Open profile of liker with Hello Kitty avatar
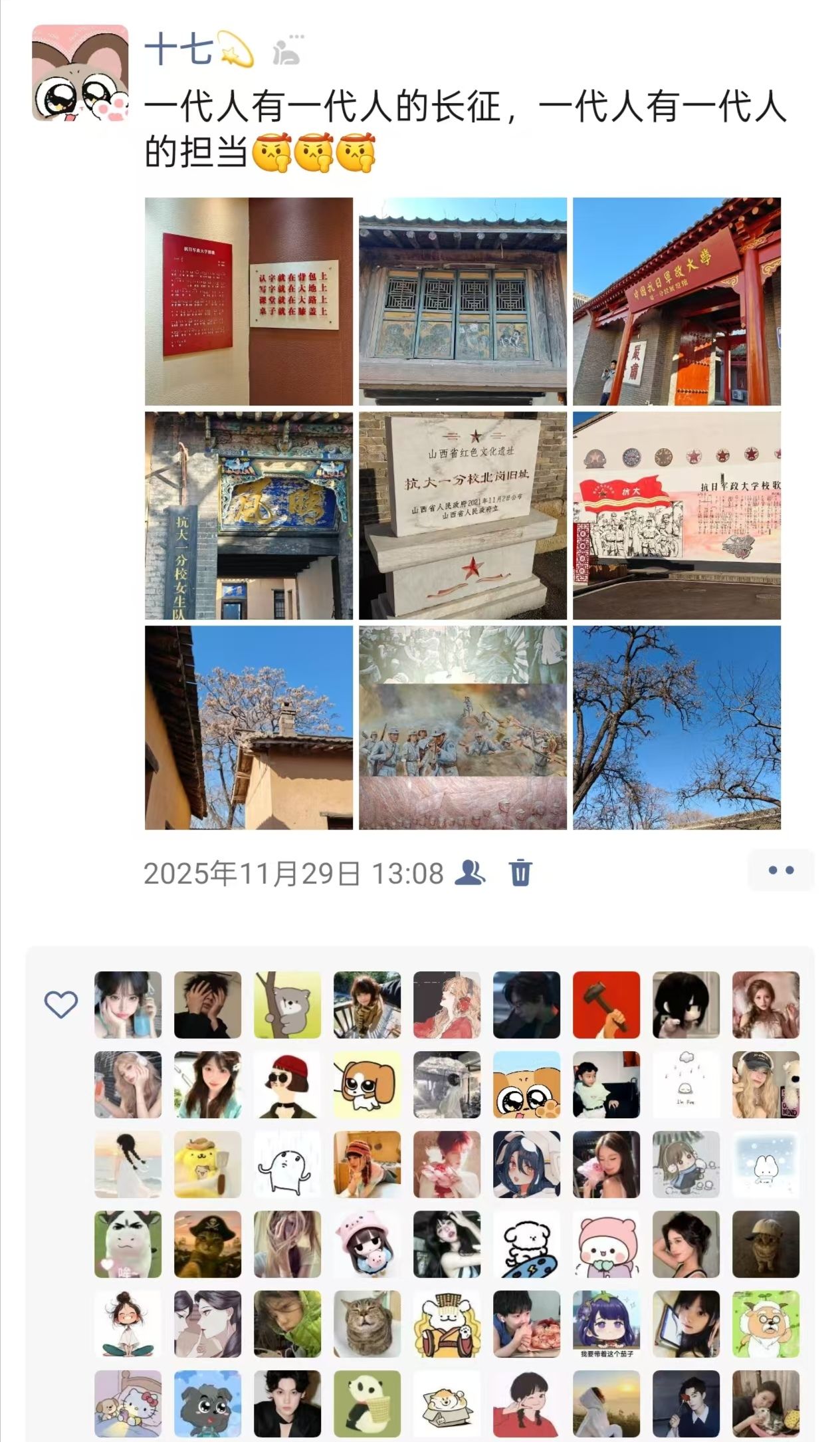The image size is (840, 1442). tap(128, 1403)
